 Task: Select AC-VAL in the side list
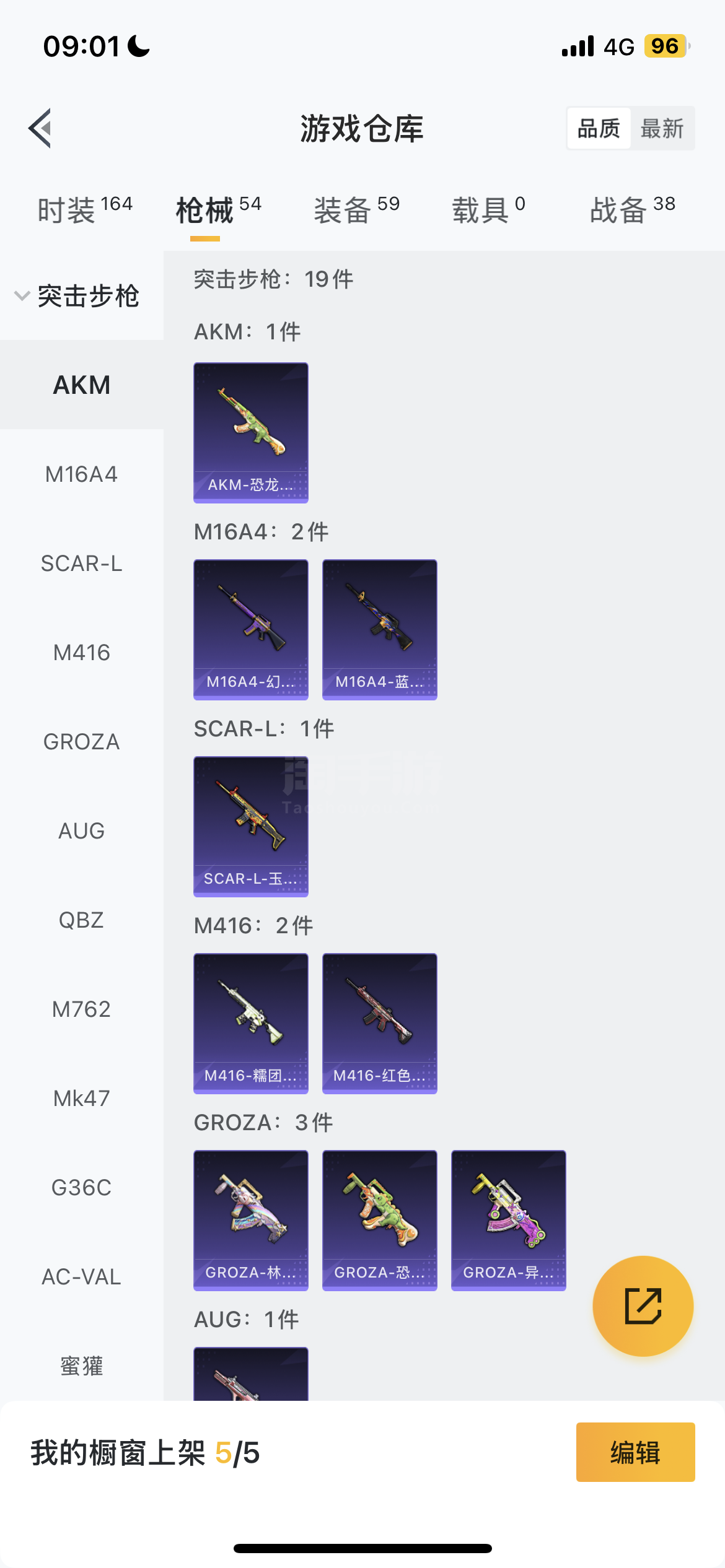[x=81, y=1277]
